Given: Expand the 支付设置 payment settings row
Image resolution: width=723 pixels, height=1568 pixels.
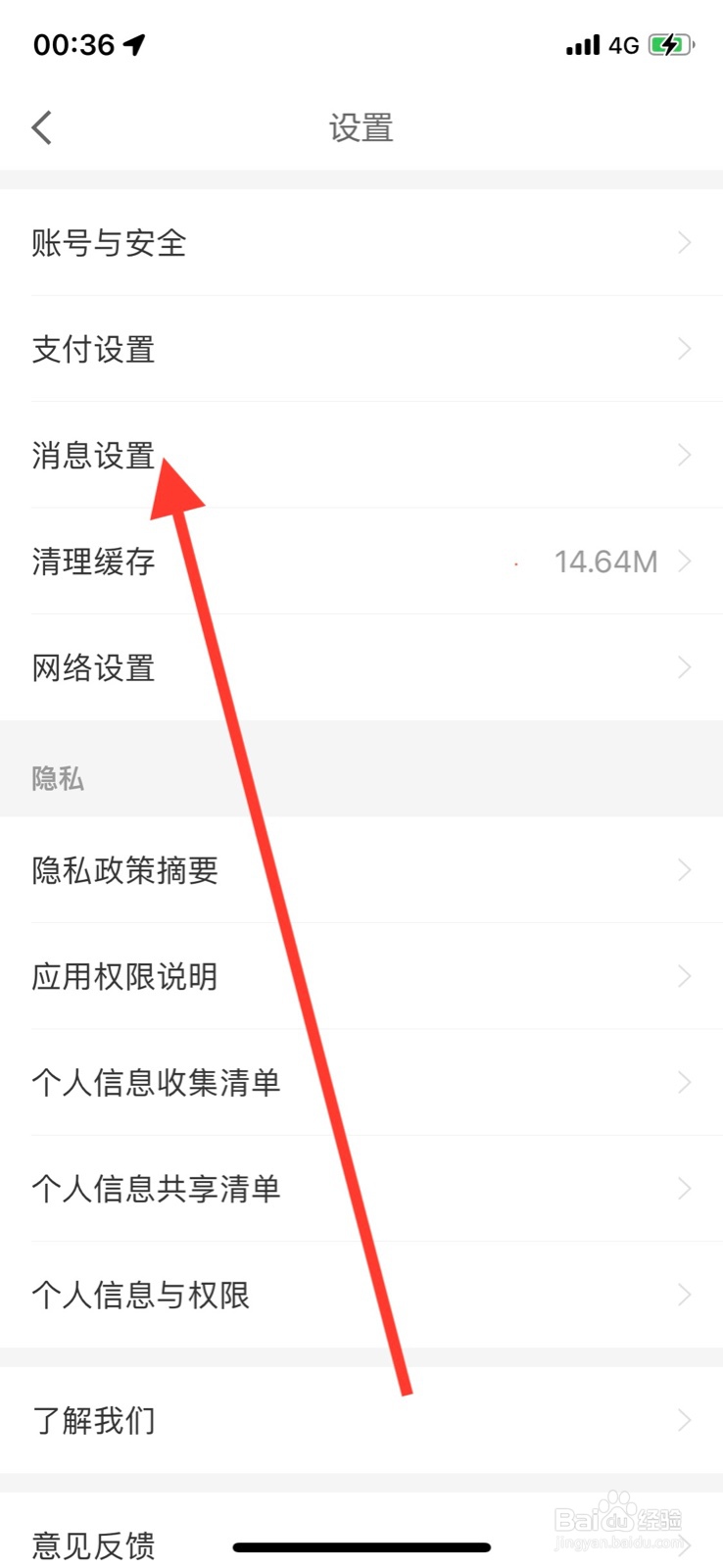Looking at the screenshot, I should pos(361,349).
